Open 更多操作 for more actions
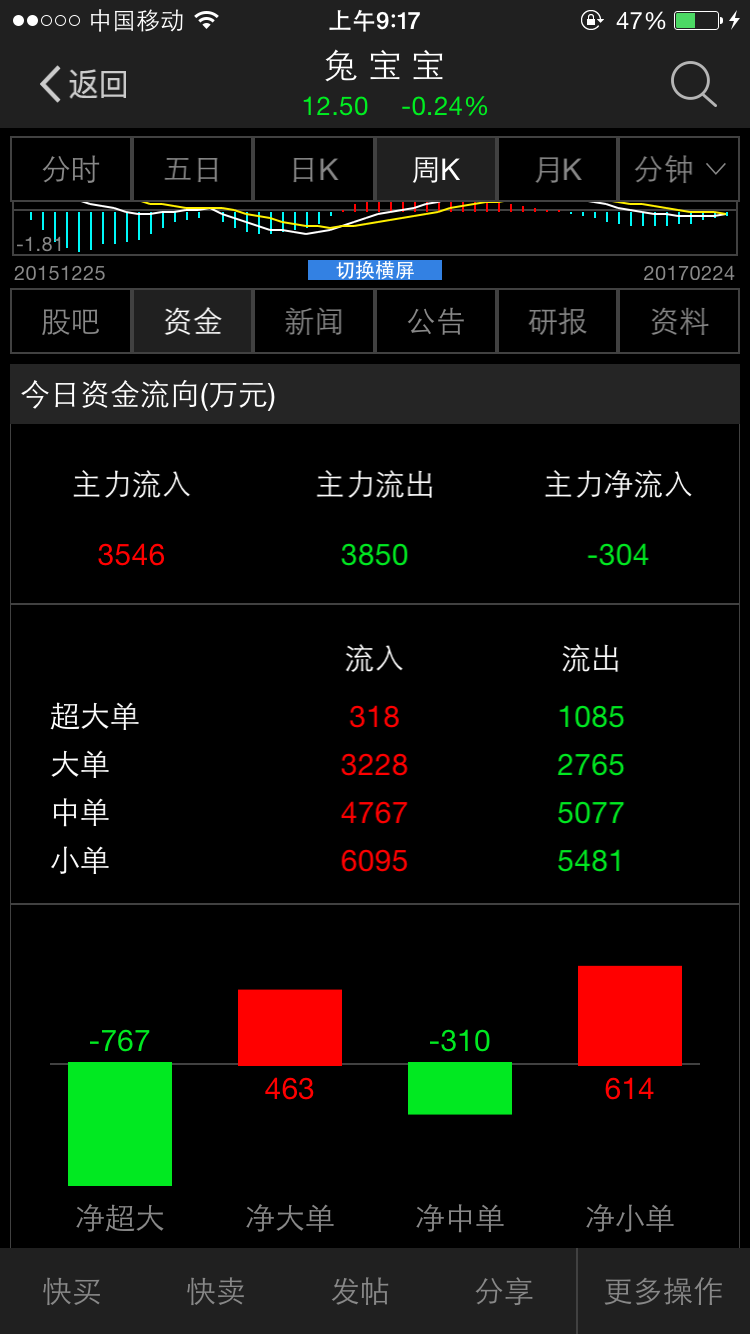 (x=664, y=1291)
